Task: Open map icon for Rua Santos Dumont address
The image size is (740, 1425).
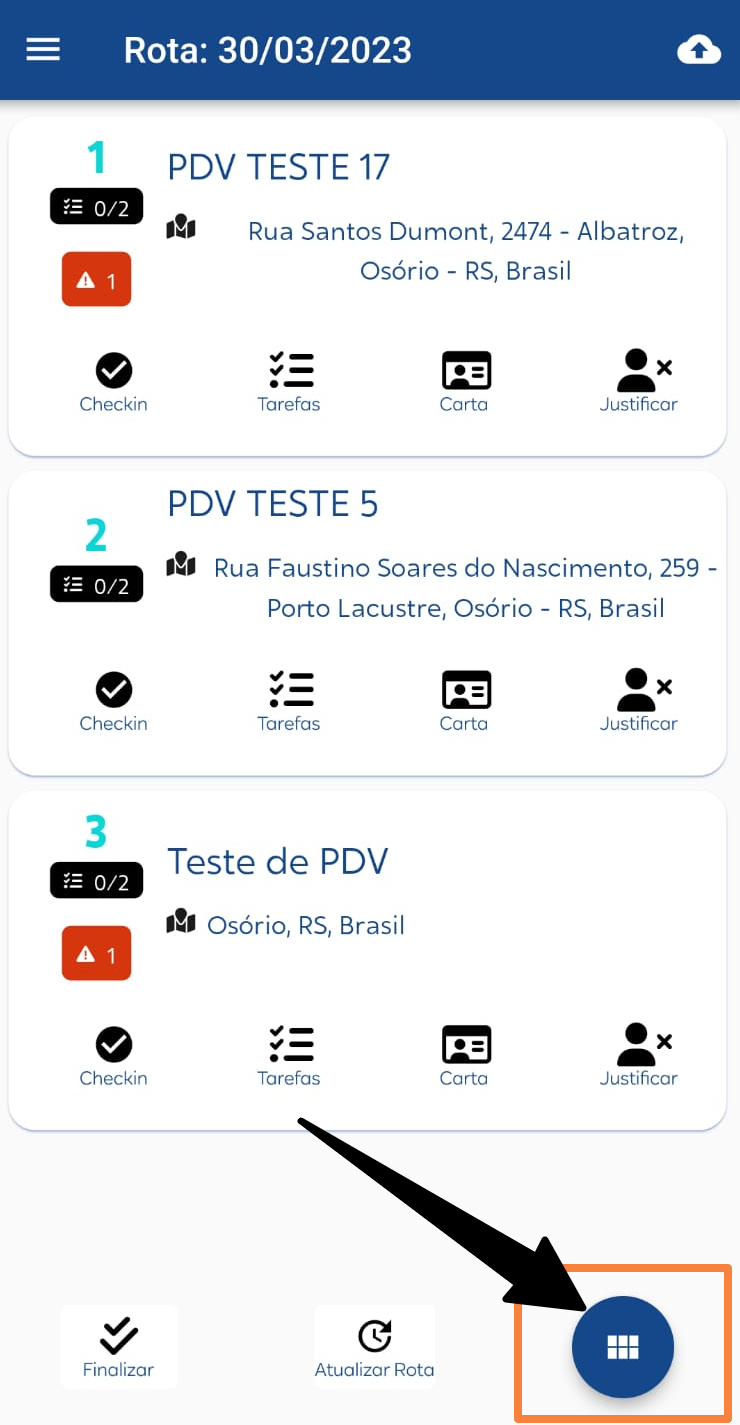Action: point(181,227)
